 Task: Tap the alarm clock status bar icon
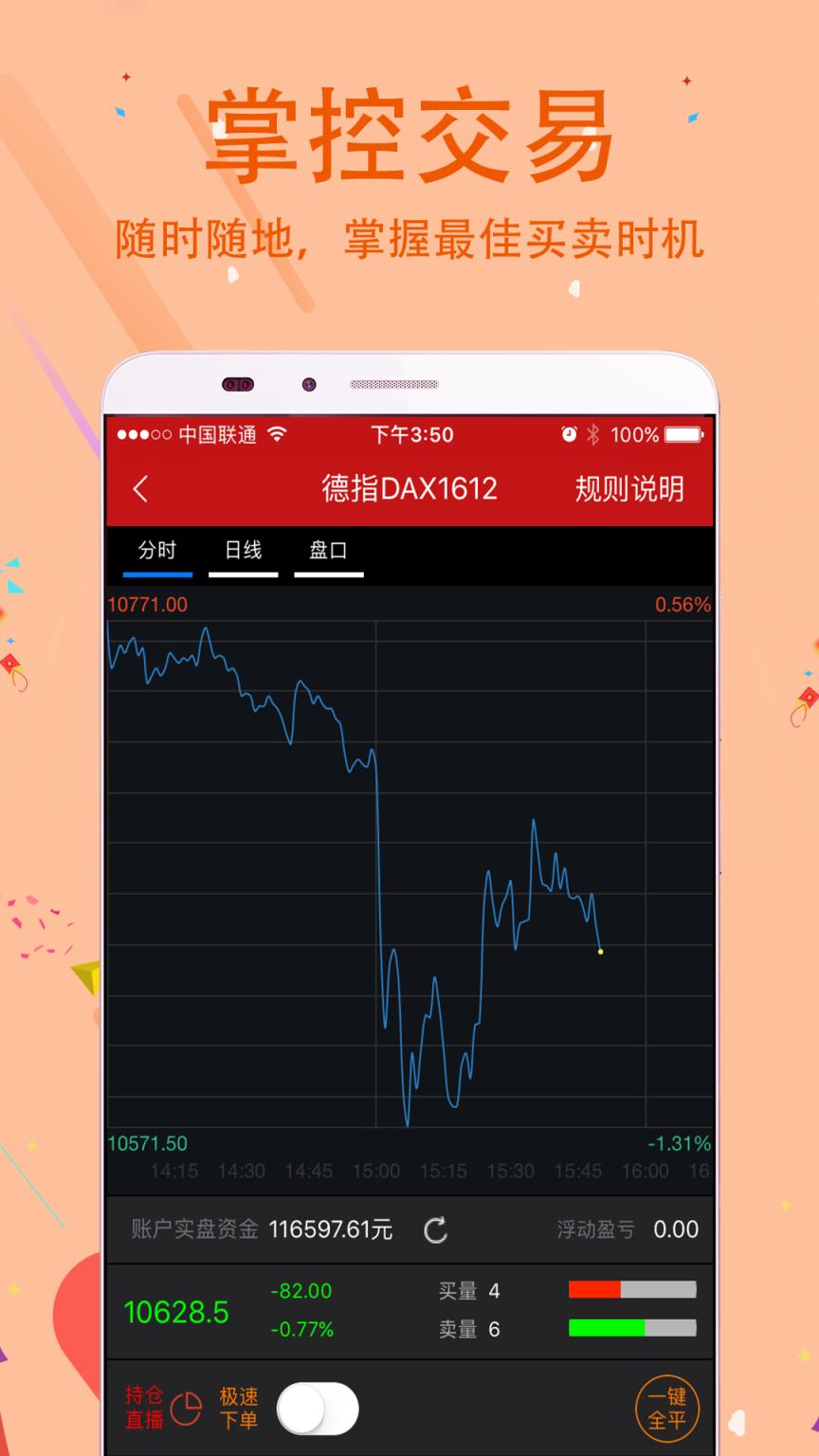tap(567, 435)
